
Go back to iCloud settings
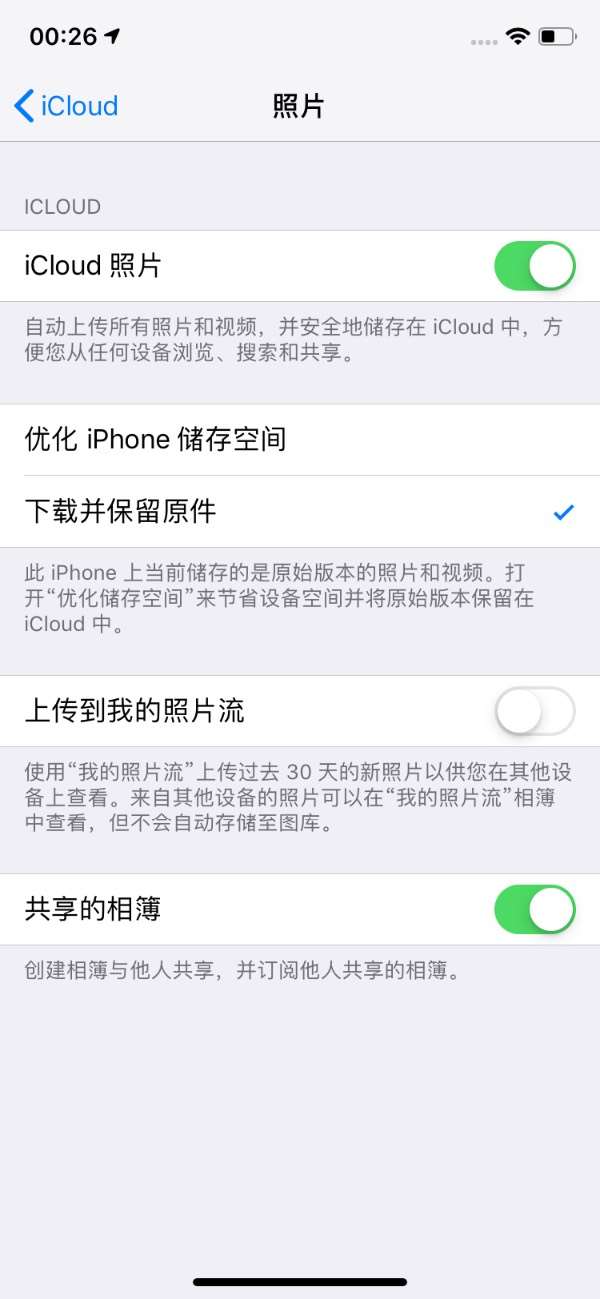point(66,106)
